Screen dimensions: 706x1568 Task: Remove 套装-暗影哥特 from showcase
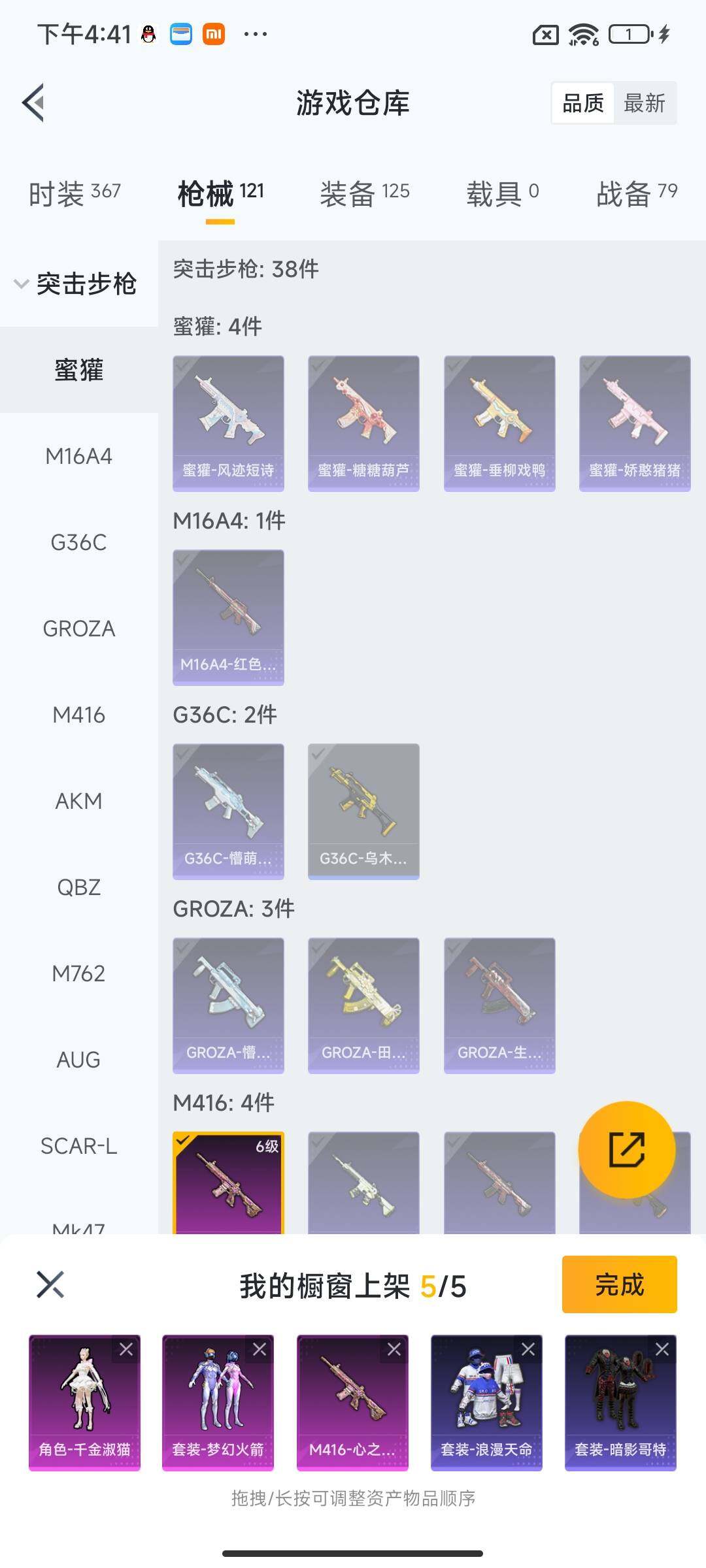pyautogui.click(x=662, y=1349)
